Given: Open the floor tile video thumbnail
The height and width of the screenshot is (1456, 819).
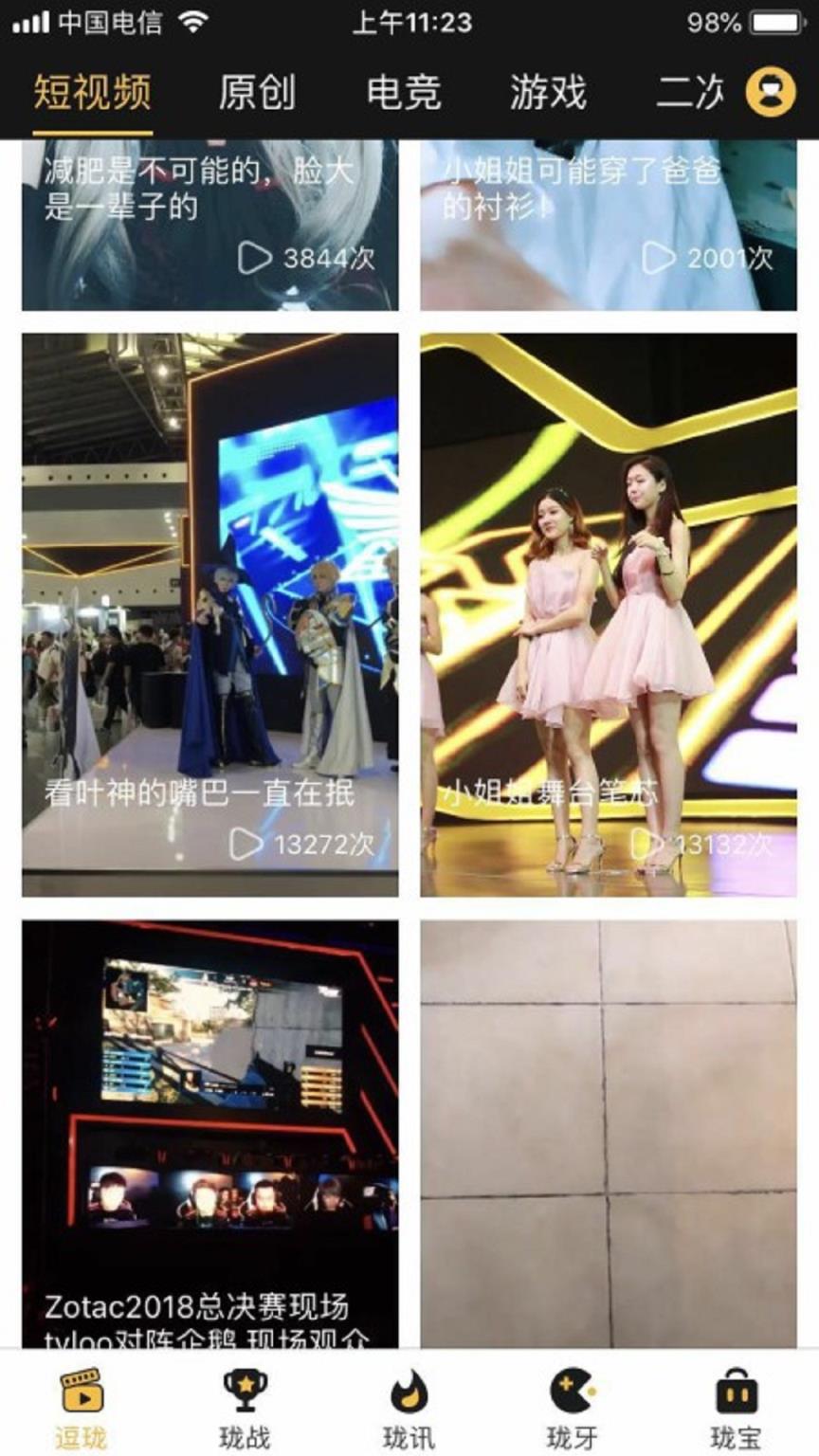Looking at the screenshot, I should (x=608, y=1133).
